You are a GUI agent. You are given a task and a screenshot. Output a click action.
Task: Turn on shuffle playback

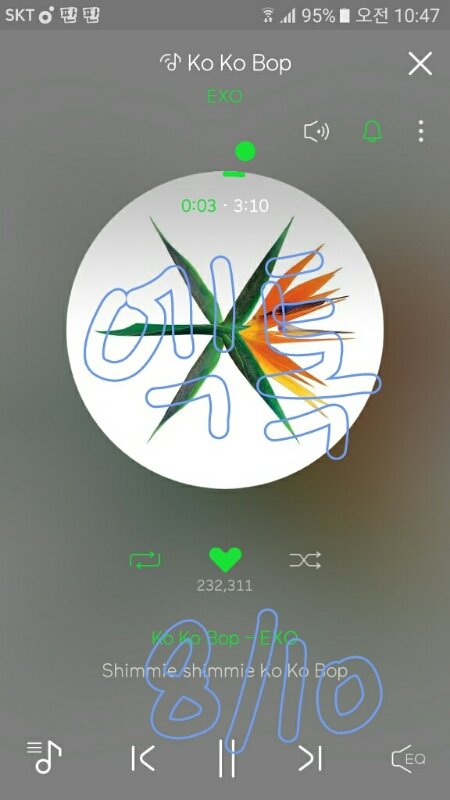click(305, 560)
